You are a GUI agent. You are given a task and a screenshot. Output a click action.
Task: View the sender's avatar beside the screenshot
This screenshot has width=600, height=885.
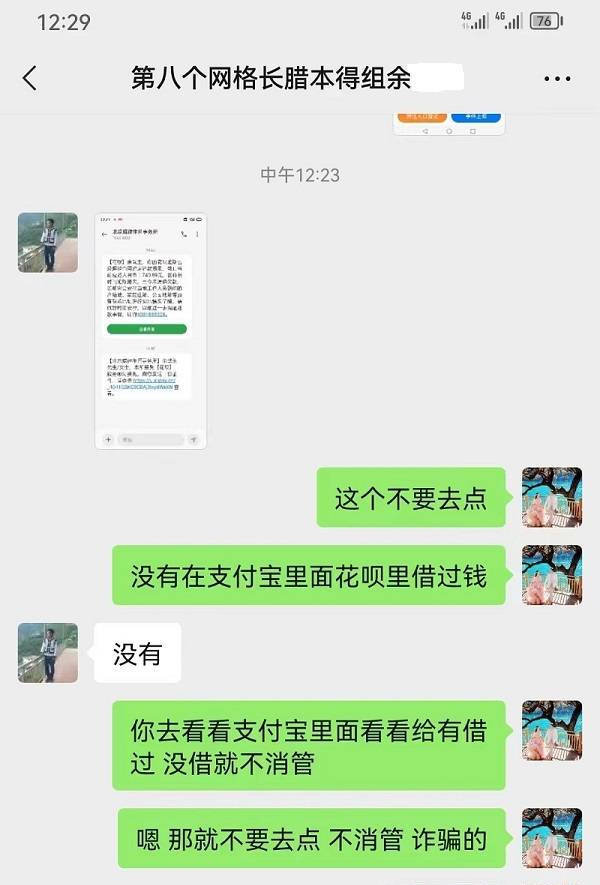point(47,242)
